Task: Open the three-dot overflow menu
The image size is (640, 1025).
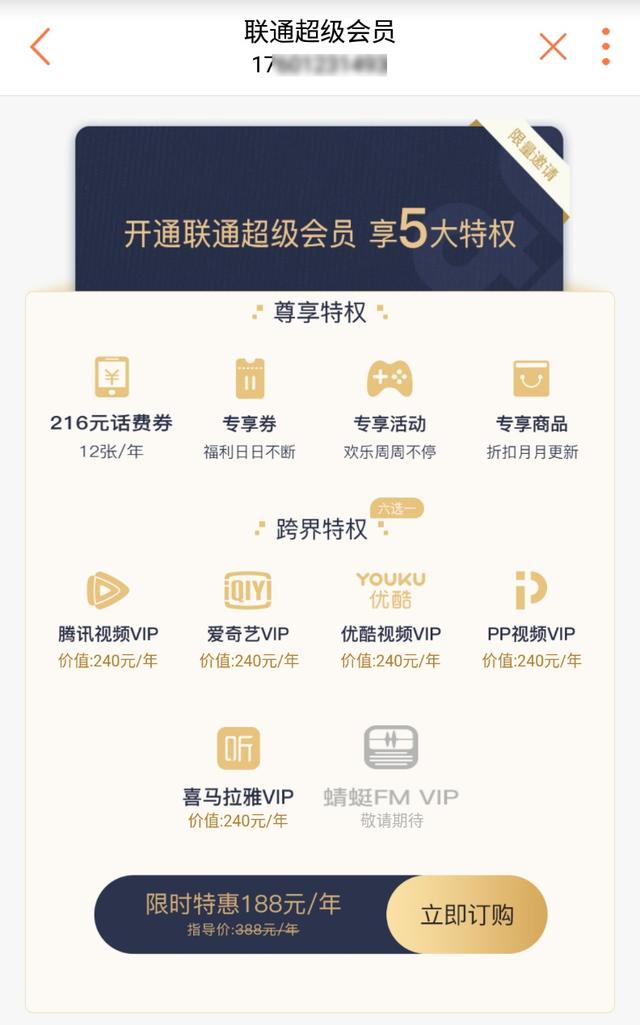Action: (x=605, y=47)
